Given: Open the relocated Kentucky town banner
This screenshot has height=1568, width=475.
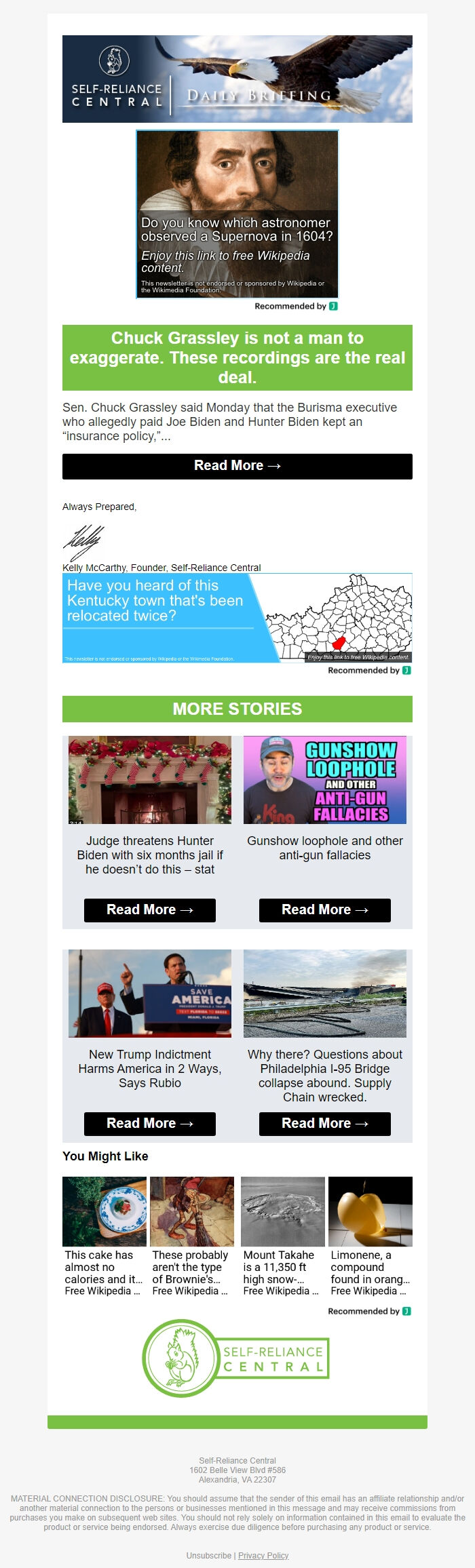Looking at the screenshot, I should 237,618.
